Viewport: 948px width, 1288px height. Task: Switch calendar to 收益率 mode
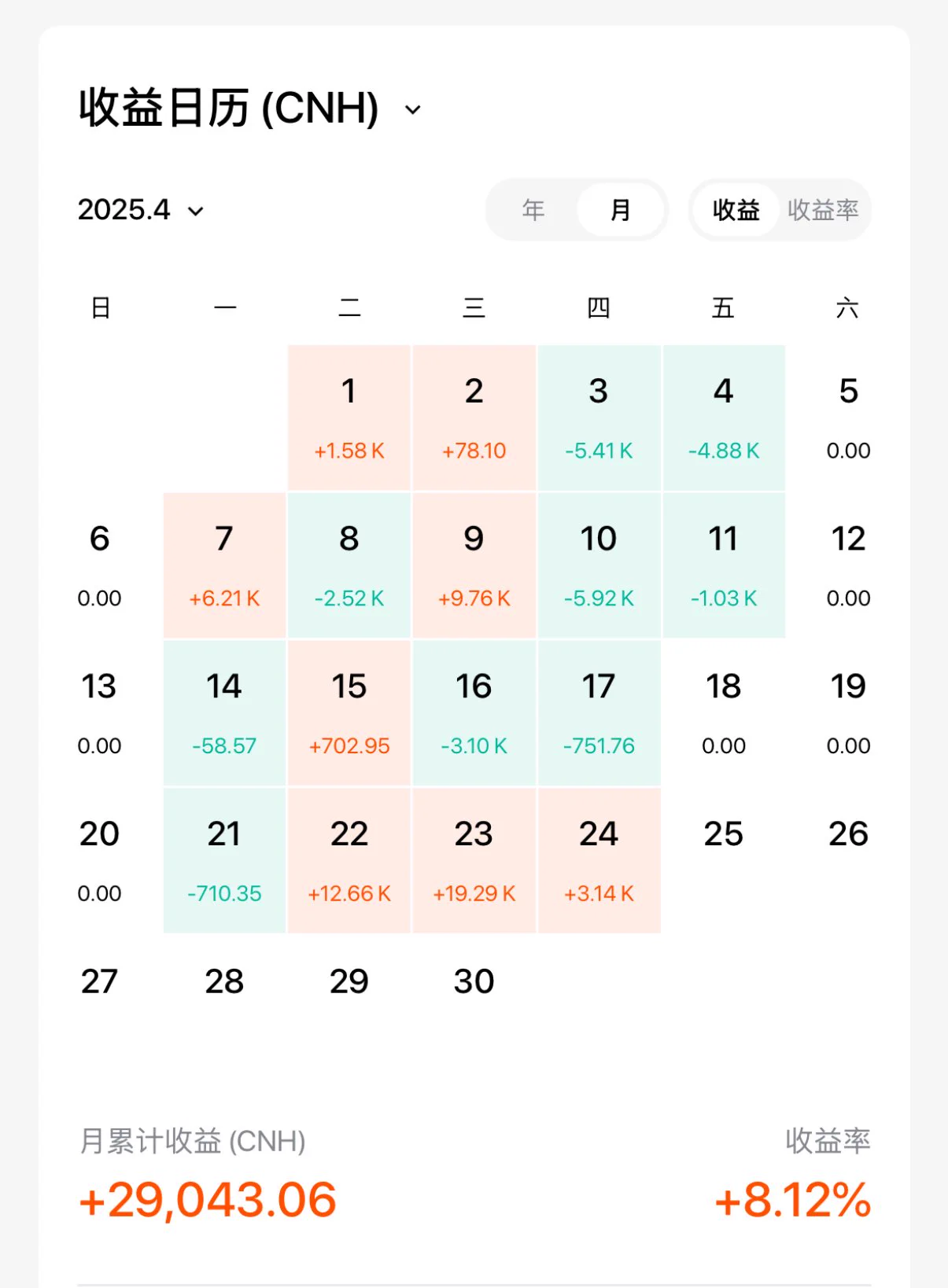(823, 210)
